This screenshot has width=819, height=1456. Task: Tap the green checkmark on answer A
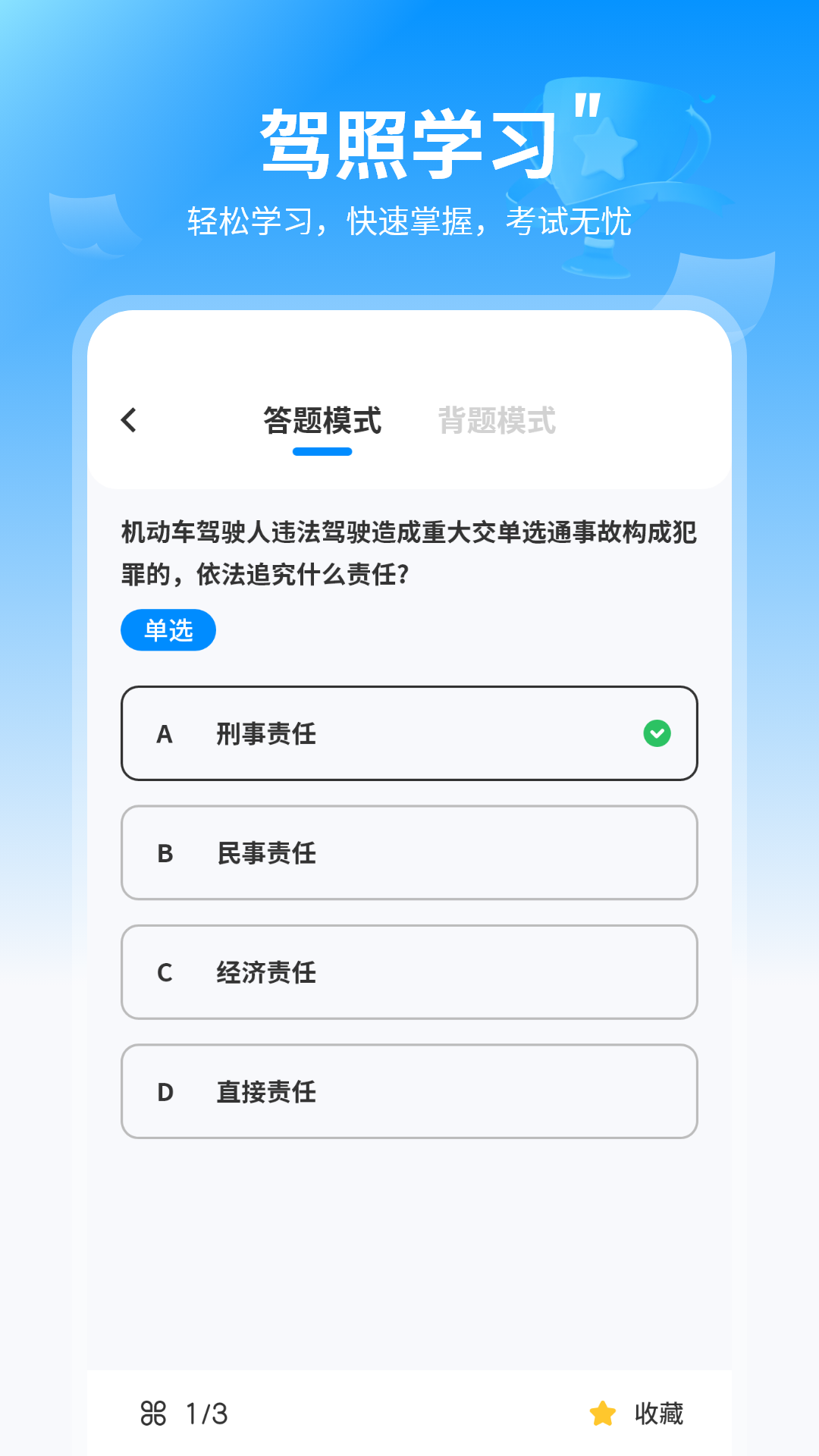657,733
